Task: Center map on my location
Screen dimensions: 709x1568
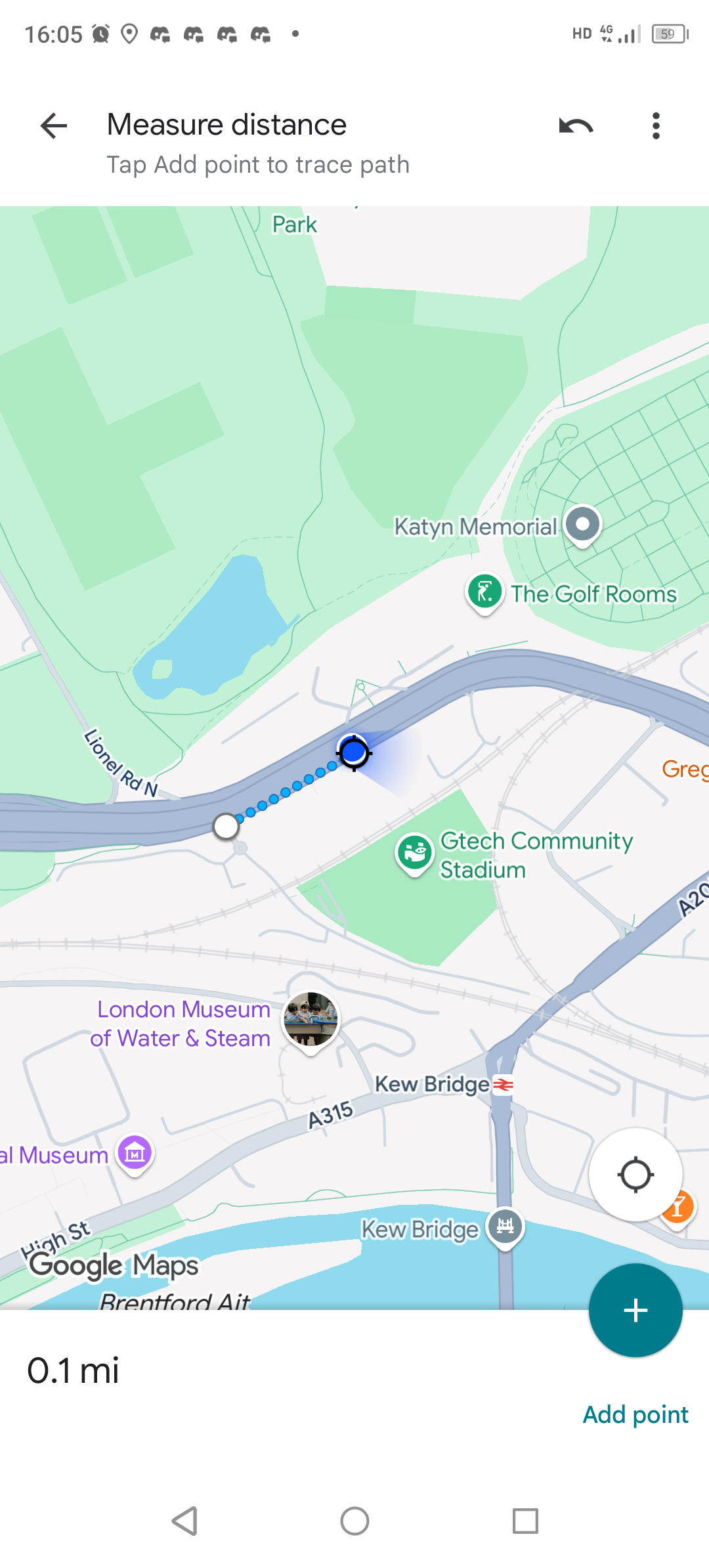Action: [x=635, y=1175]
